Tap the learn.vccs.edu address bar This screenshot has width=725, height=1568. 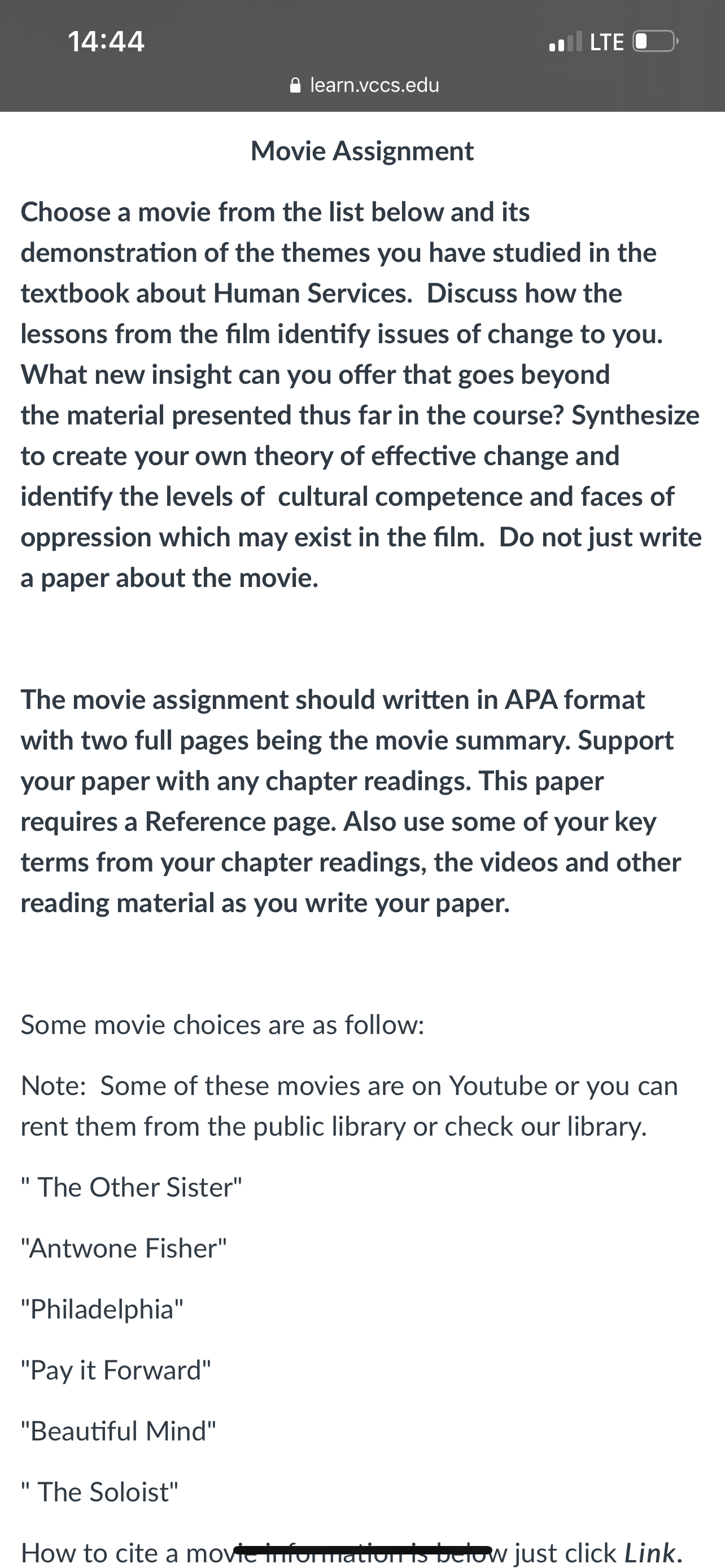click(364, 85)
